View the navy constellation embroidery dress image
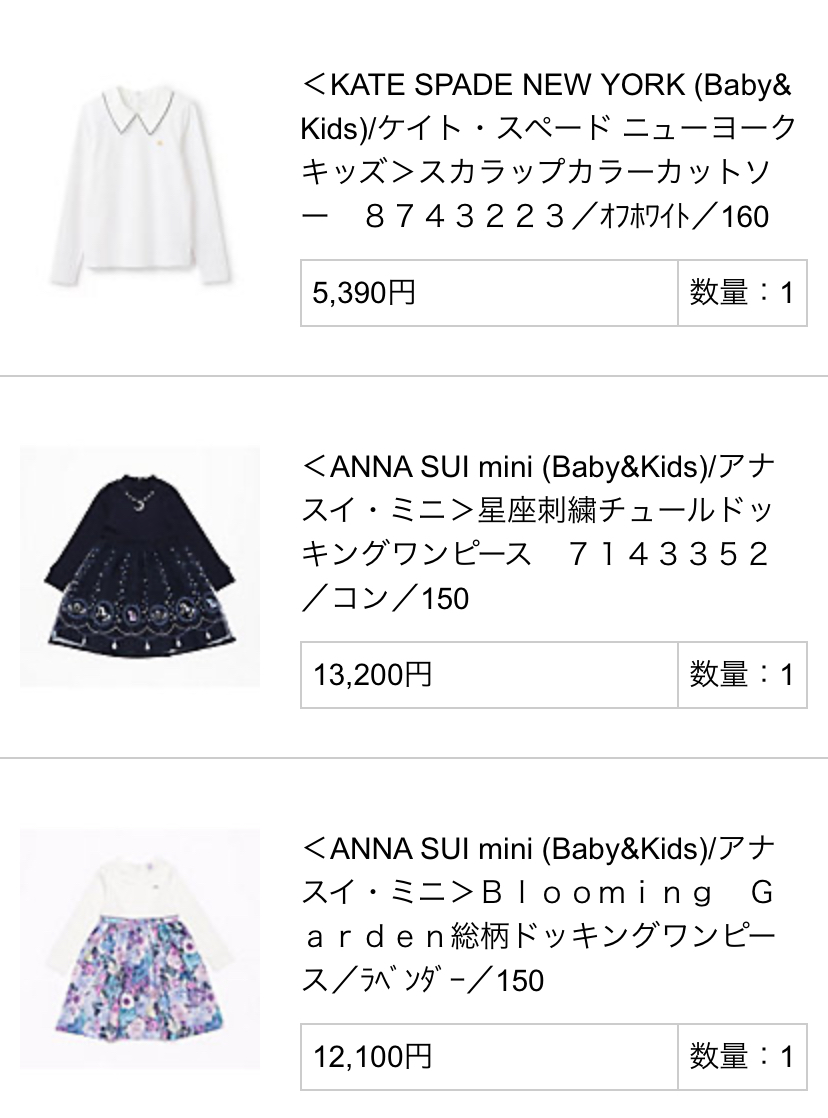This screenshot has width=828, height=1118. (140, 567)
